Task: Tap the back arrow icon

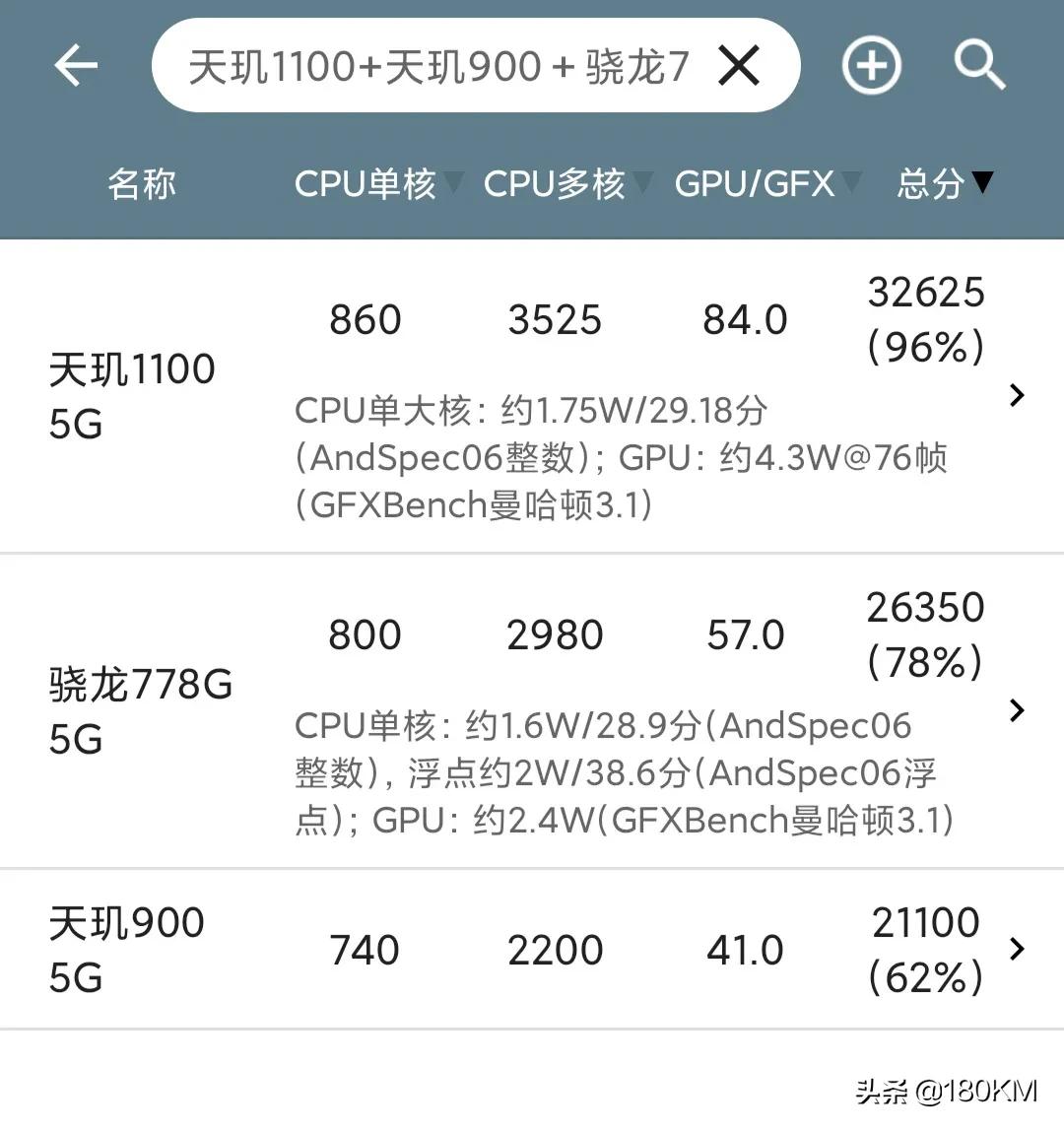Action: click(x=76, y=65)
